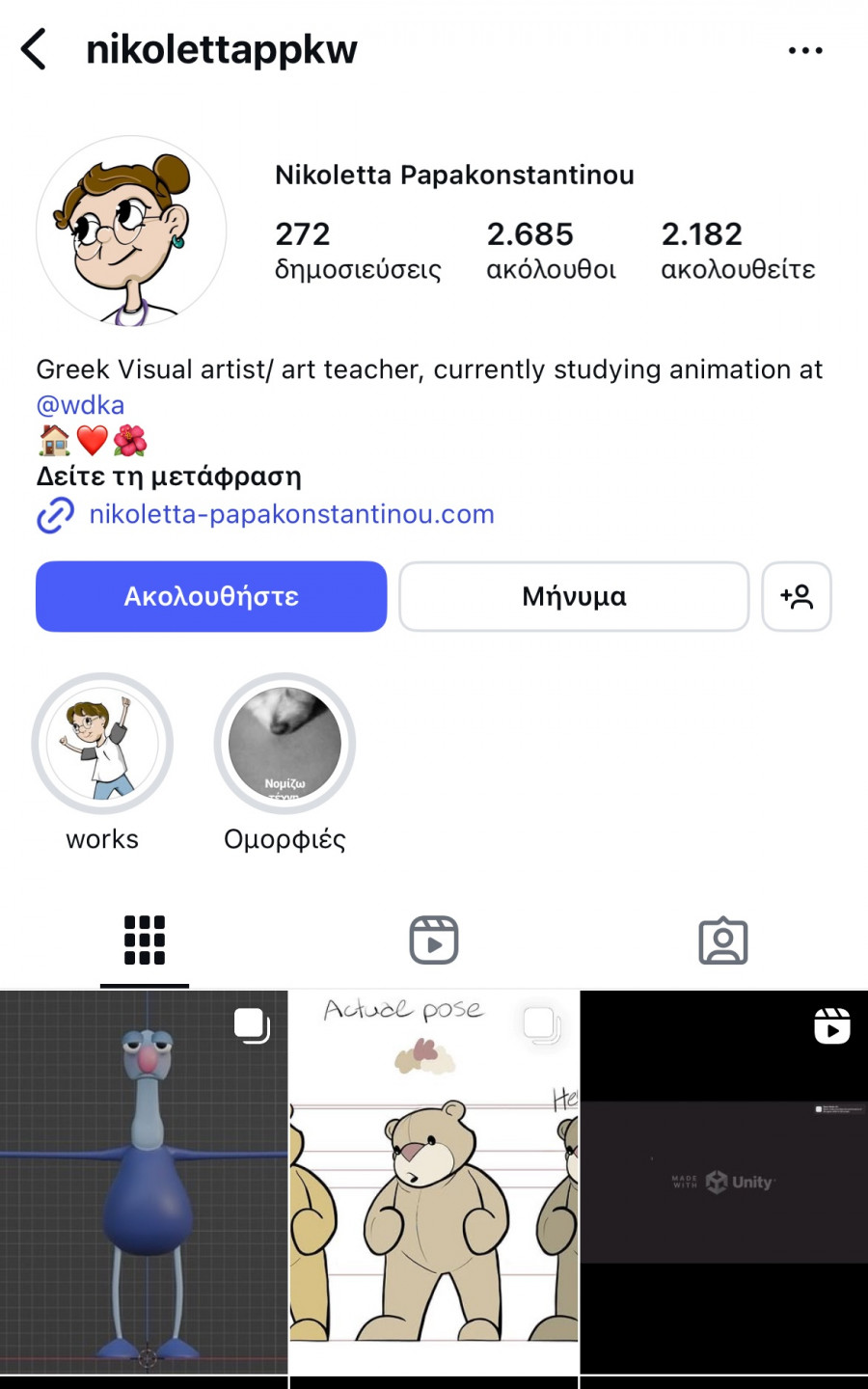Go back using the top-left arrow

(35, 49)
